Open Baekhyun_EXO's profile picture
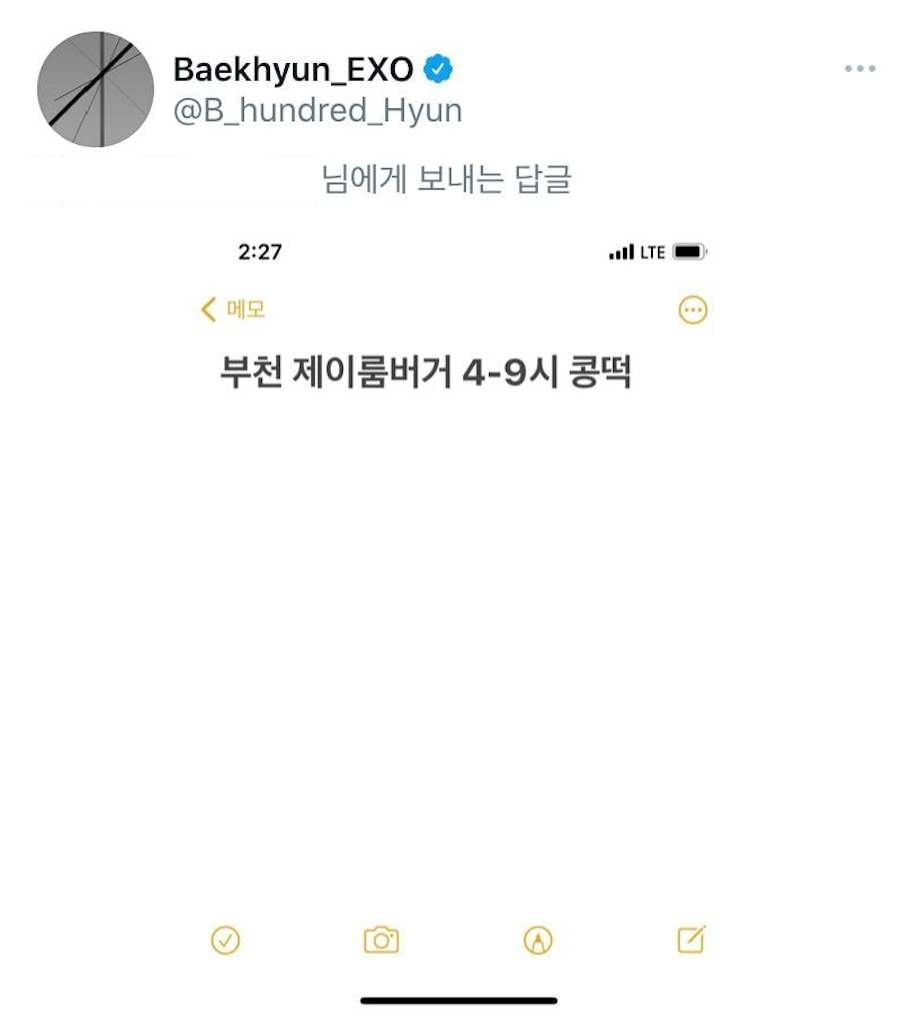 coord(95,90)
